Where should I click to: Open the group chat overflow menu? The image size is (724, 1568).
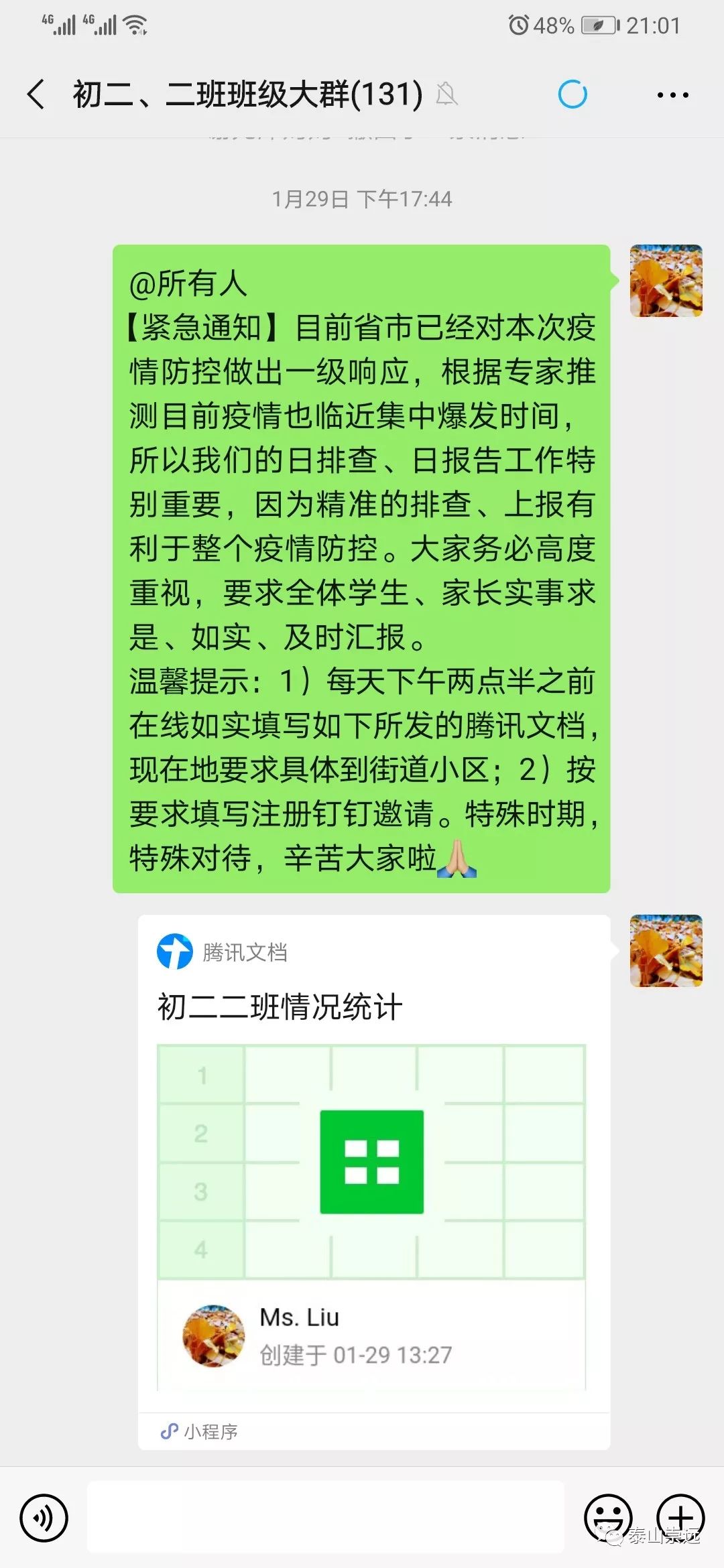click(672, 95)
